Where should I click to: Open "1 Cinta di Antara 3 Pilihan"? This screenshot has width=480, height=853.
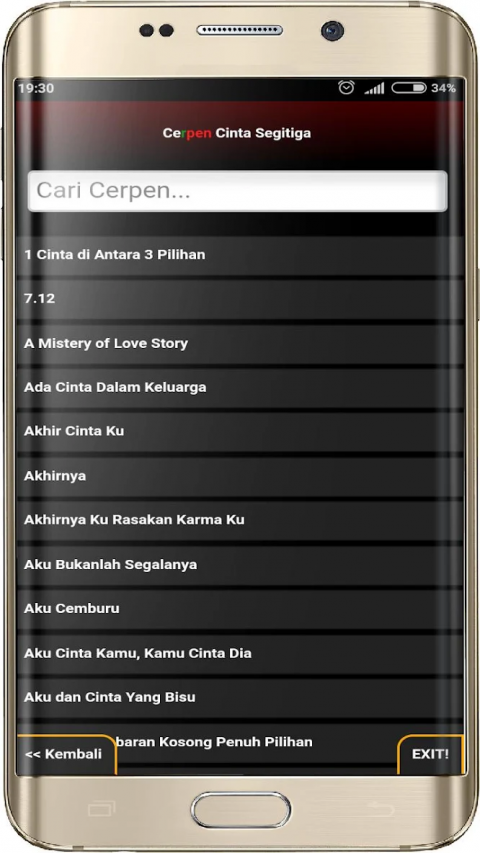(x=240, y=255)
